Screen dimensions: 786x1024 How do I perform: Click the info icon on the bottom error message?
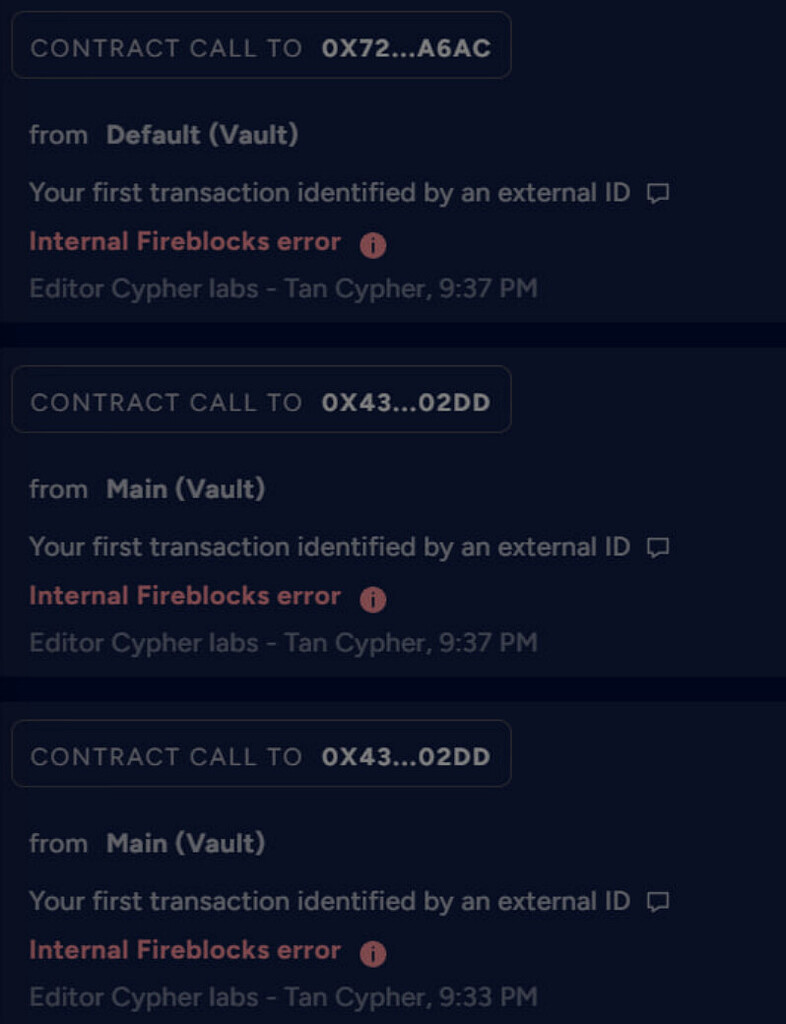pyautogui.click(x=372, y=953)
